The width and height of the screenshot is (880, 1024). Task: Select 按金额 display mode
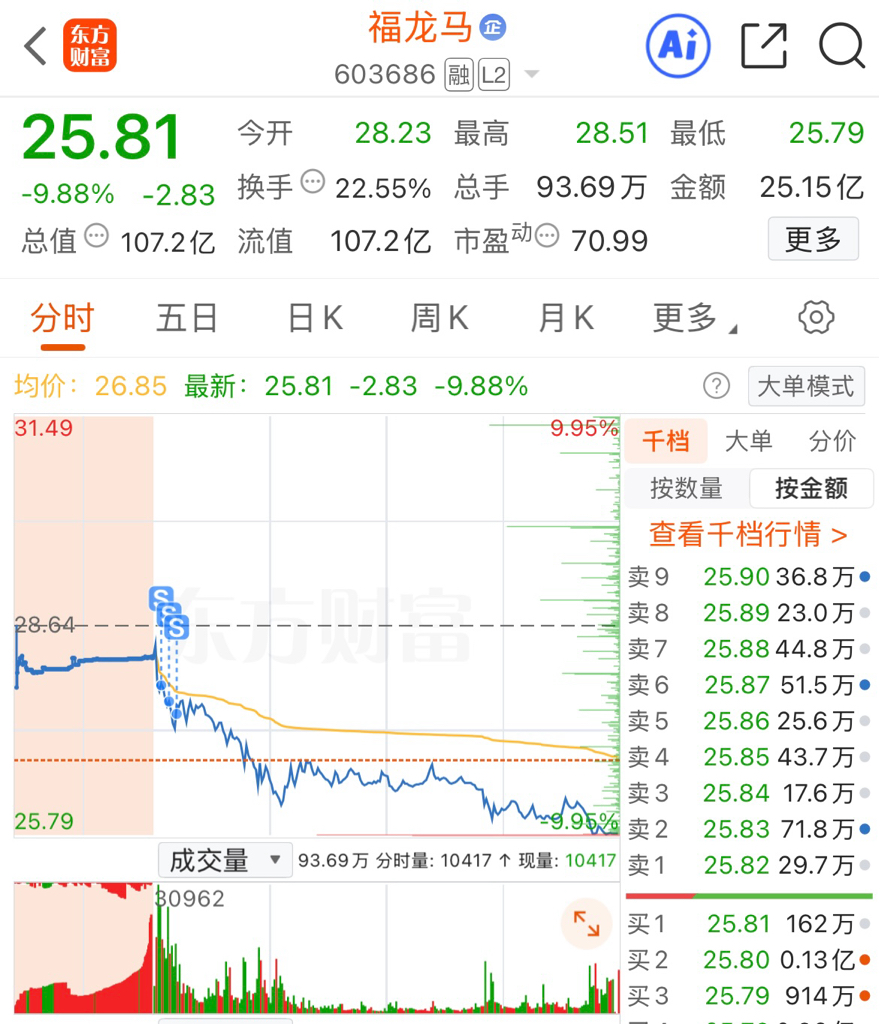[811, 489]
